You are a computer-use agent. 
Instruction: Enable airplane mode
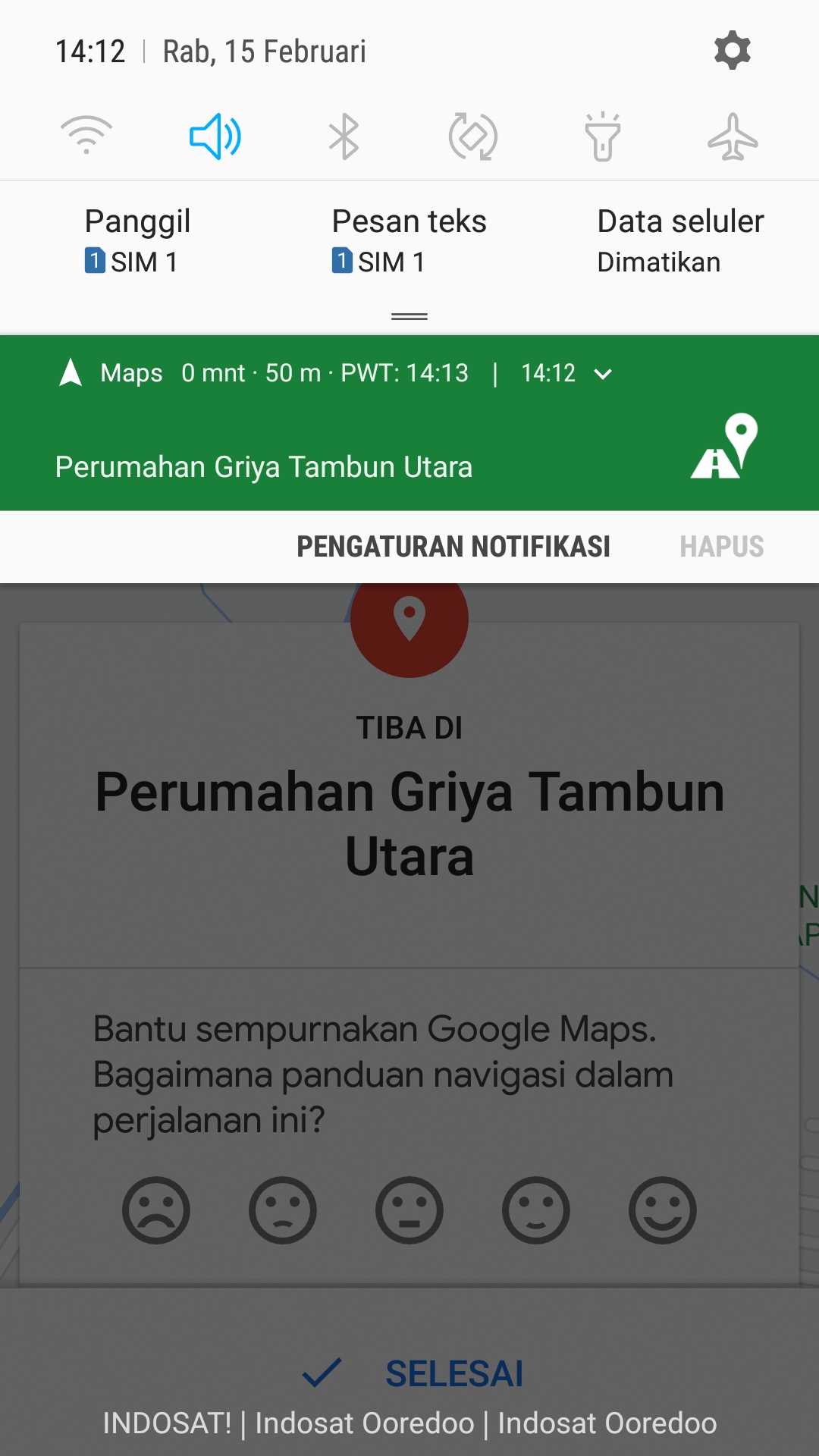point(733,136)
